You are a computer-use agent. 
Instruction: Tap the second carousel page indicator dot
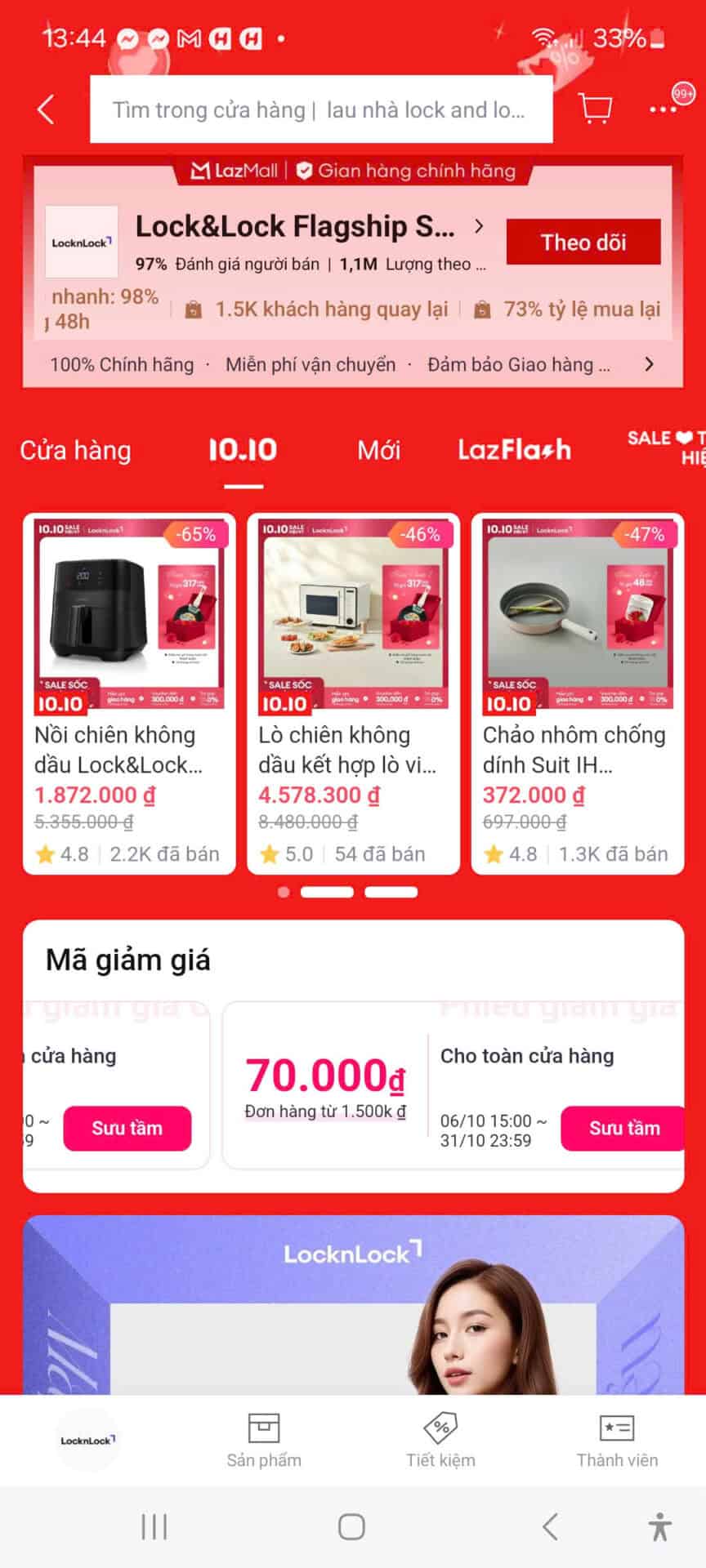(x=327, y=892)
